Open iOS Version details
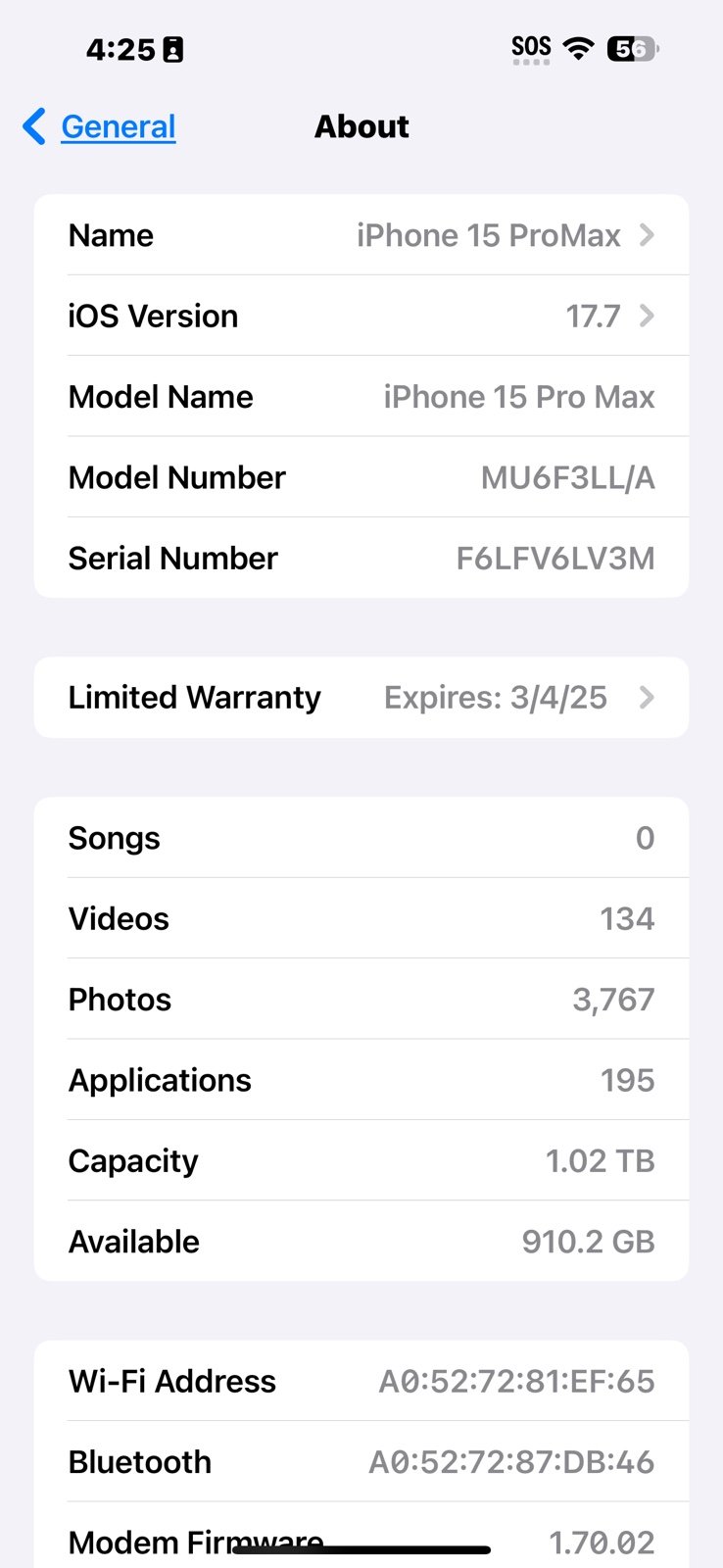Screen dimensions: 723x1568 pyautogui.click(x=361, y=317)
